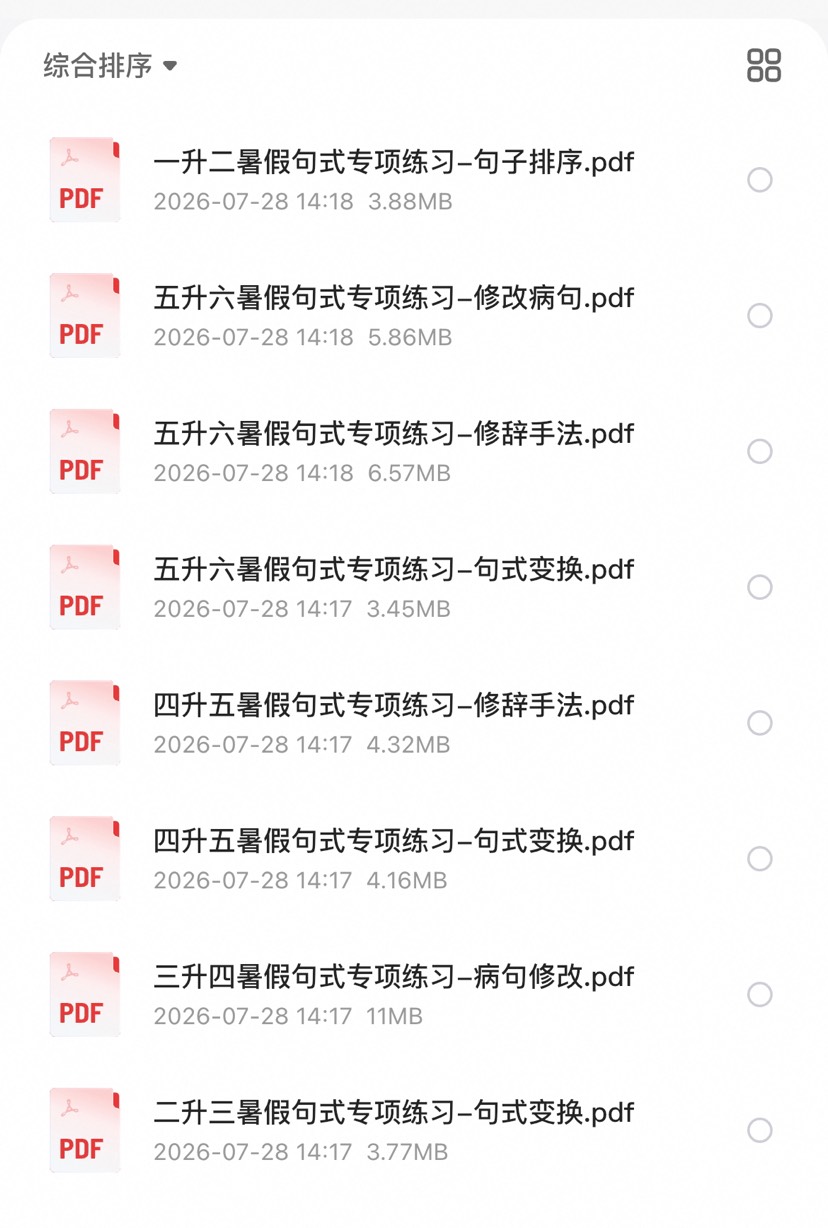Image resolution: width=828 pixels, height=1228 pixels.
Task: Select radio for 二升三 句式变换.pdf
Action: pos(760,1130)
